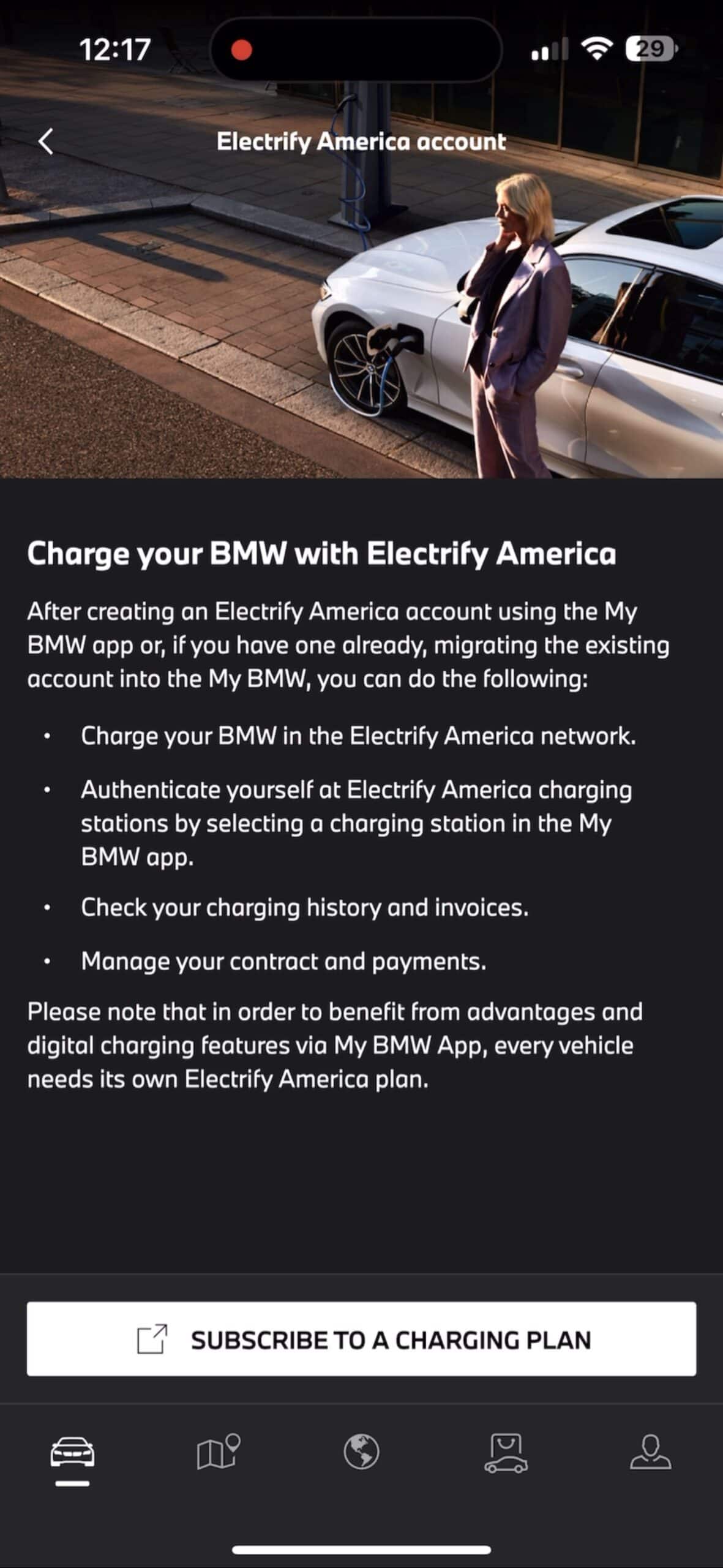Open the map tab

pos(217,1452)
